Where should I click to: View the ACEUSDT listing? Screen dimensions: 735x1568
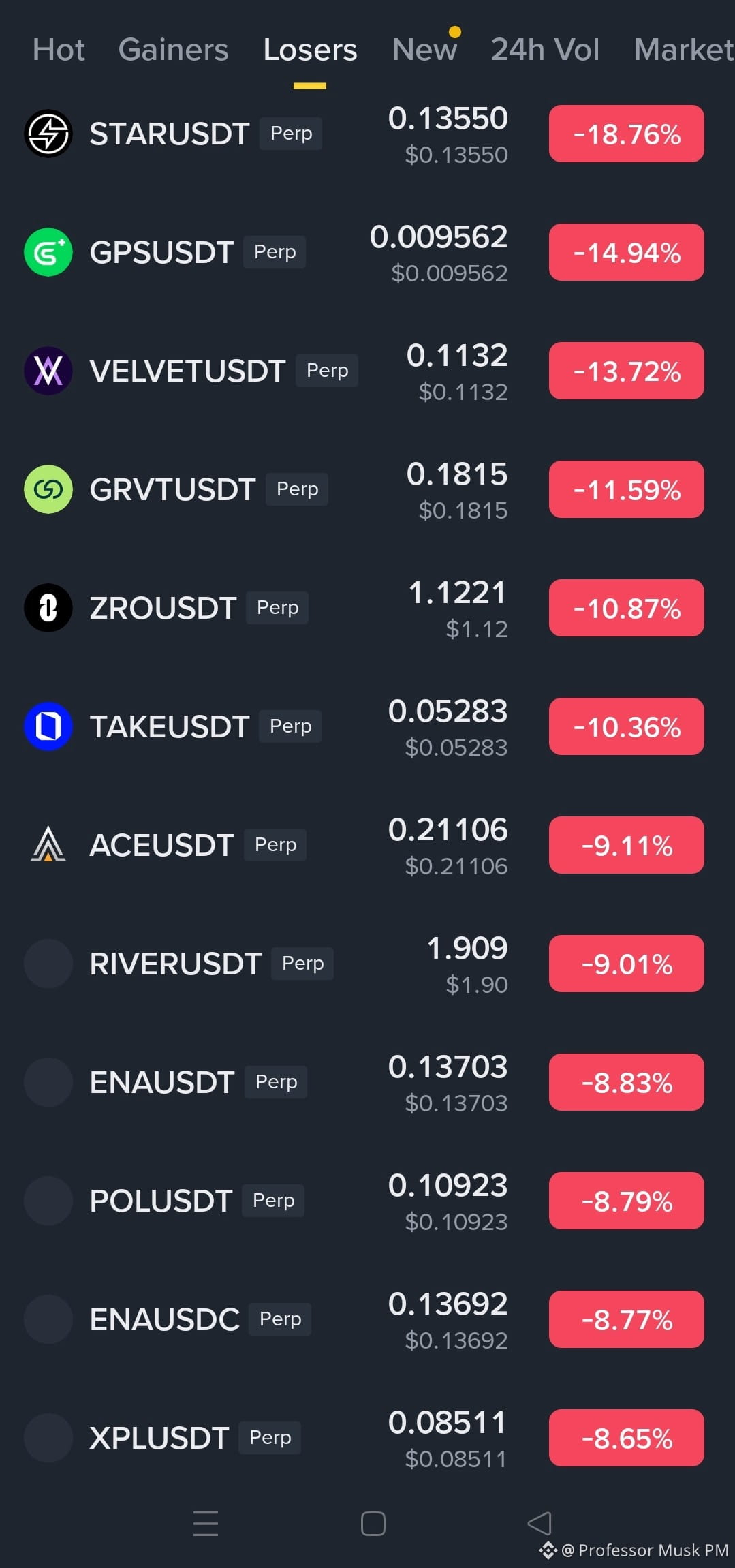(367, 846)
